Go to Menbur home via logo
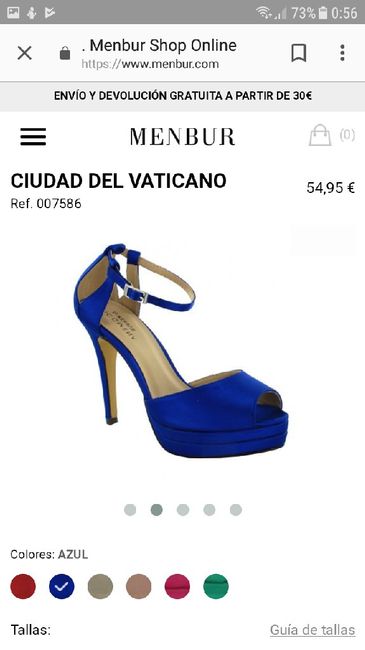The height and width of the screenshot is (650, 365). tap(182, 137)
